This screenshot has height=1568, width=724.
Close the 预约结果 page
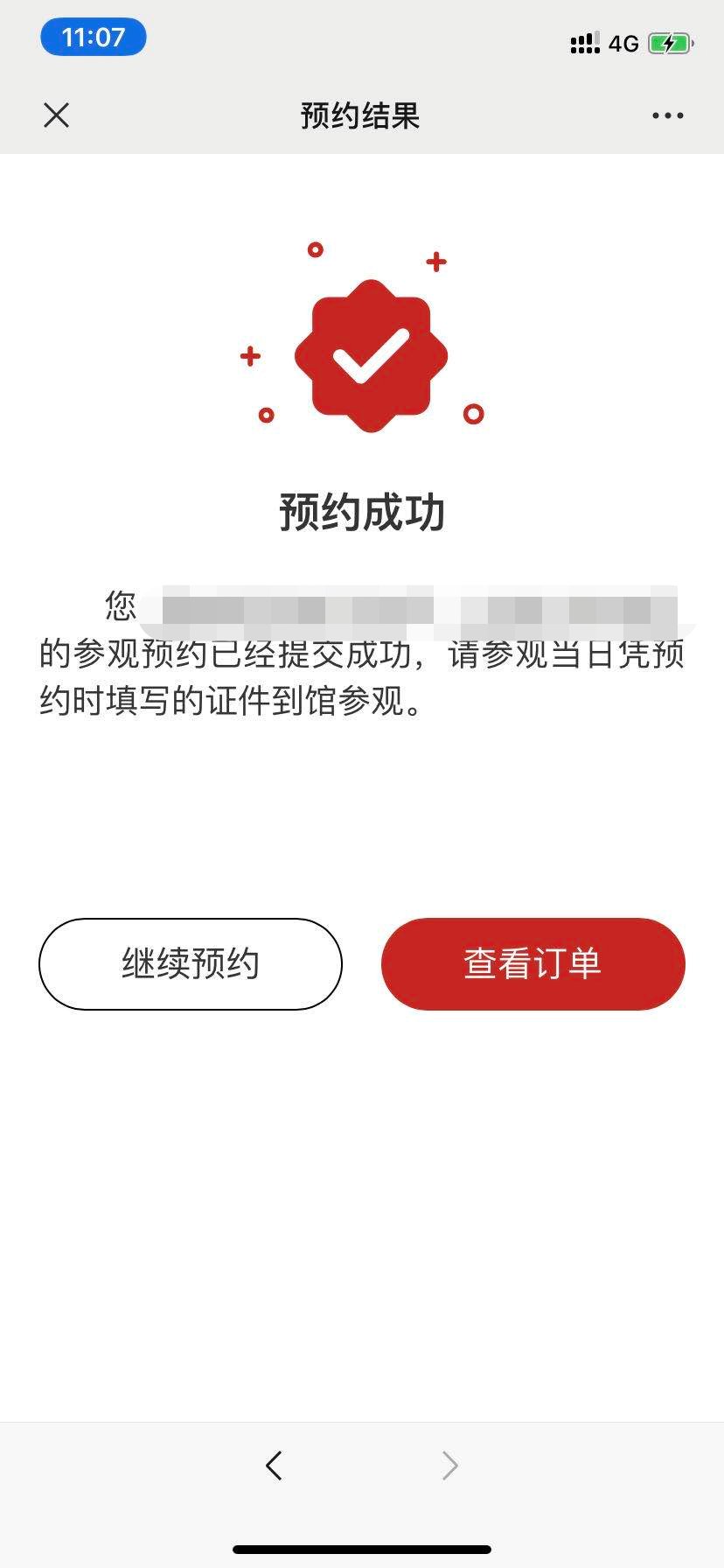pyautogui.click(x=57, y=115)
